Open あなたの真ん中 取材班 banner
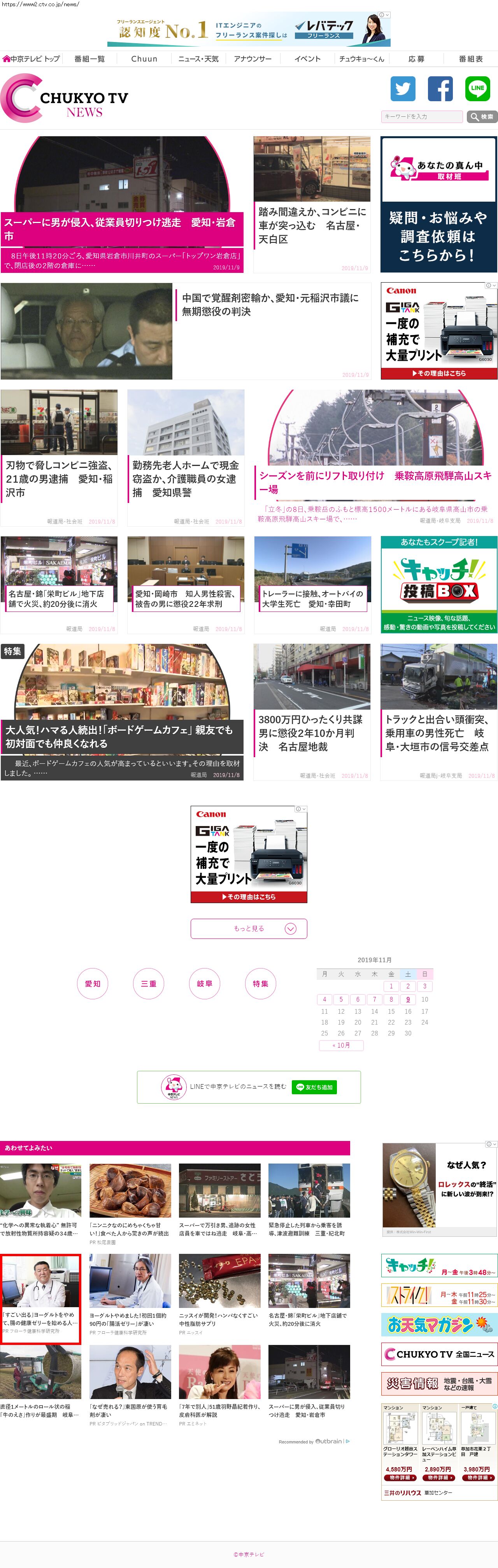The width and height of the screenshot is (498, 1568). (x=438, y=204)
